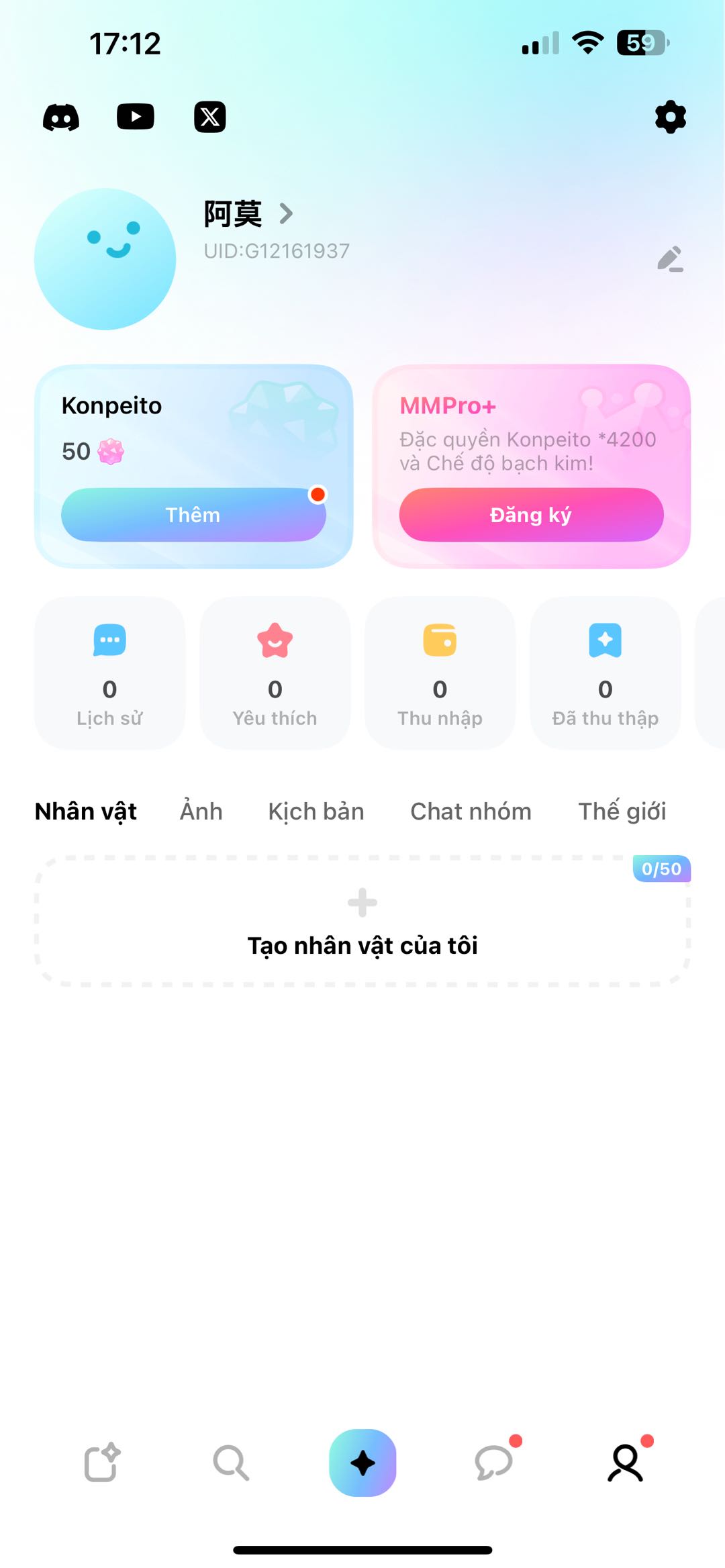The height and width of the screenshot is (1568, 725).
Task: Tap Tạo nhân vật của tôi
Action: click(362, 921)
